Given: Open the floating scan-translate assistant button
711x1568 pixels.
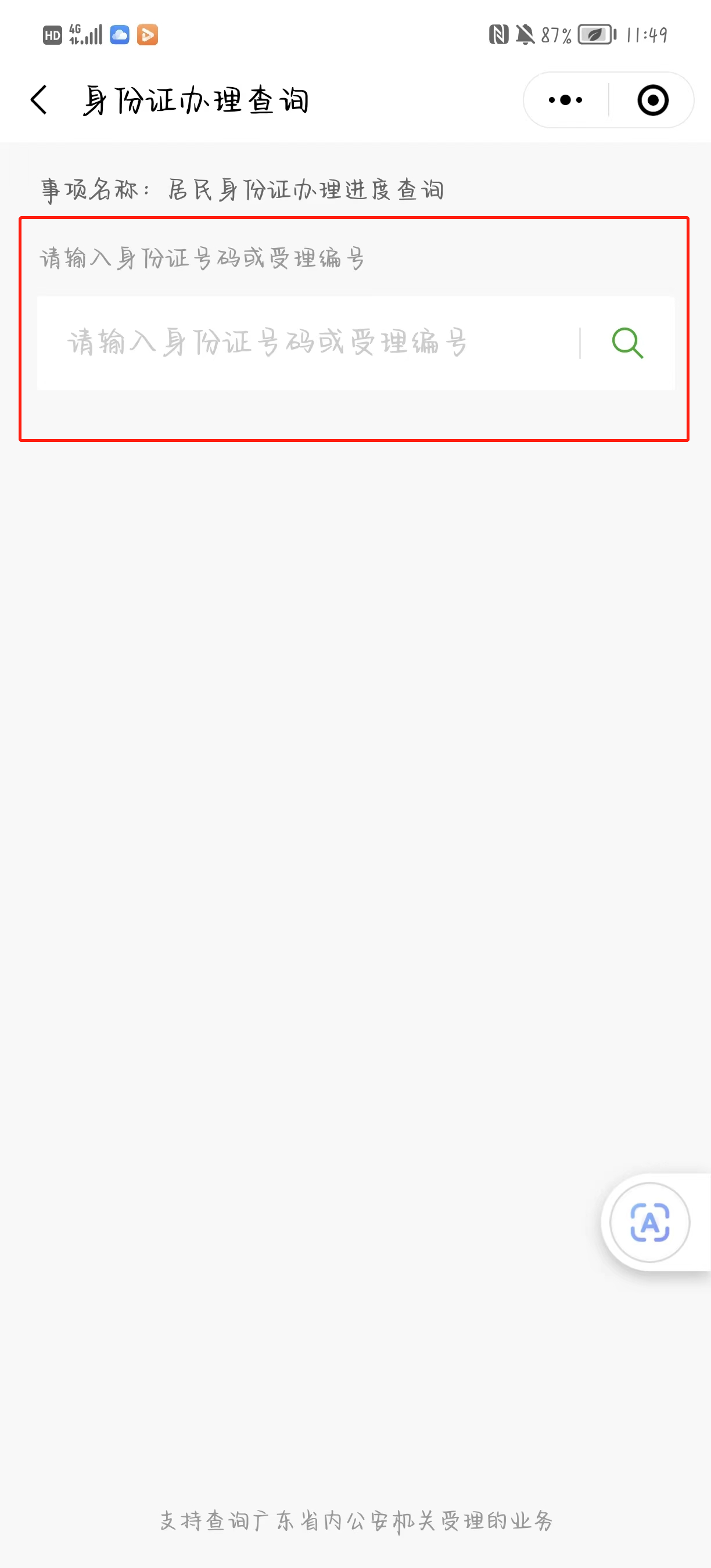Looking at the screenshot, I should click(649, 1223).
